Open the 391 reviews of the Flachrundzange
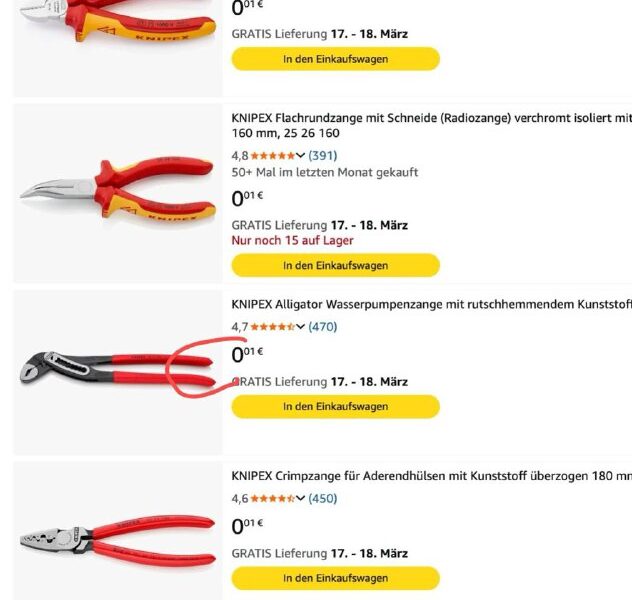632x600 pixels. click(323, 155)
